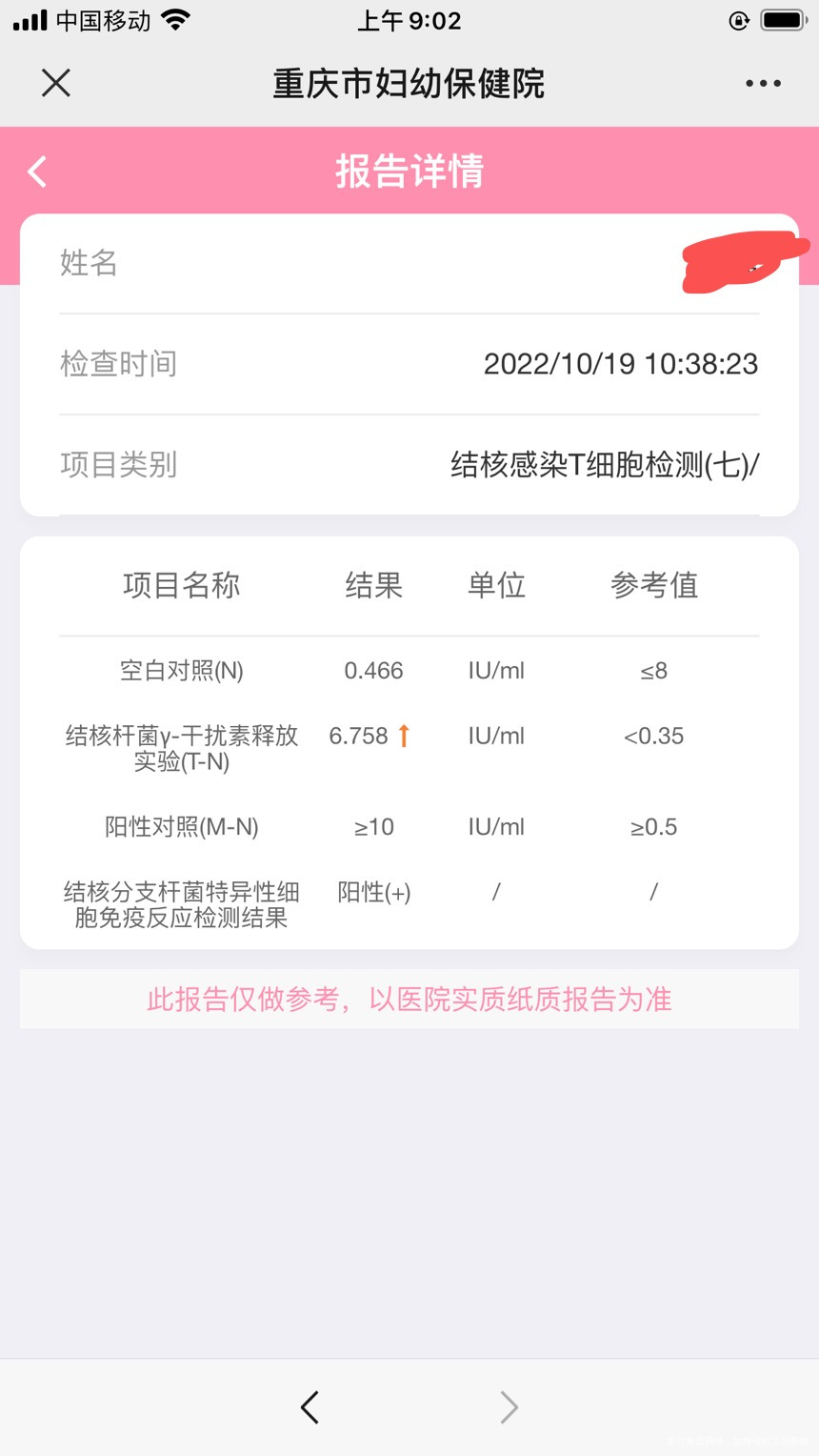Tap the orientation lock icon near the battery
Screen dimensions: 819x1456
tap(739, 20)
